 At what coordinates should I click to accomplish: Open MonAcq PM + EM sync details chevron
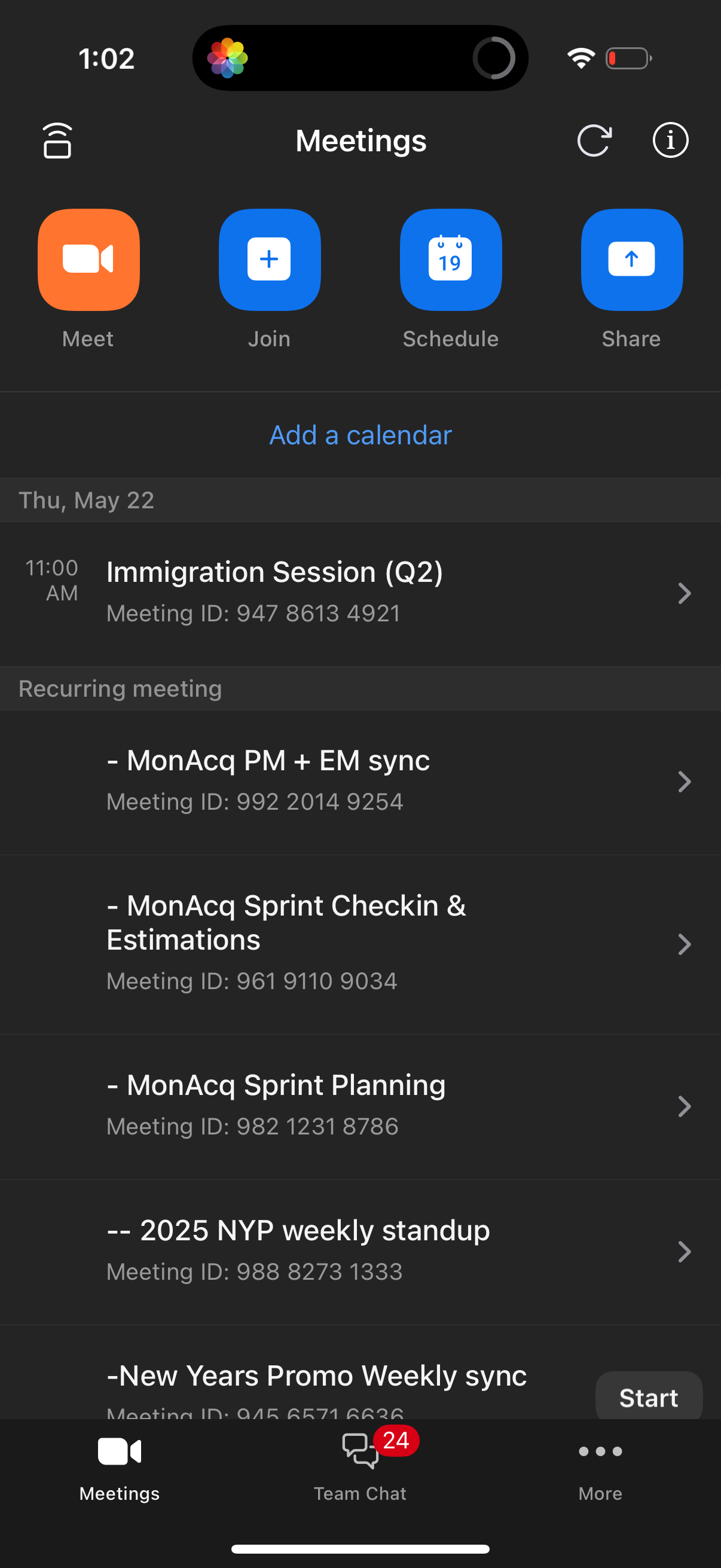click(685, 782)
